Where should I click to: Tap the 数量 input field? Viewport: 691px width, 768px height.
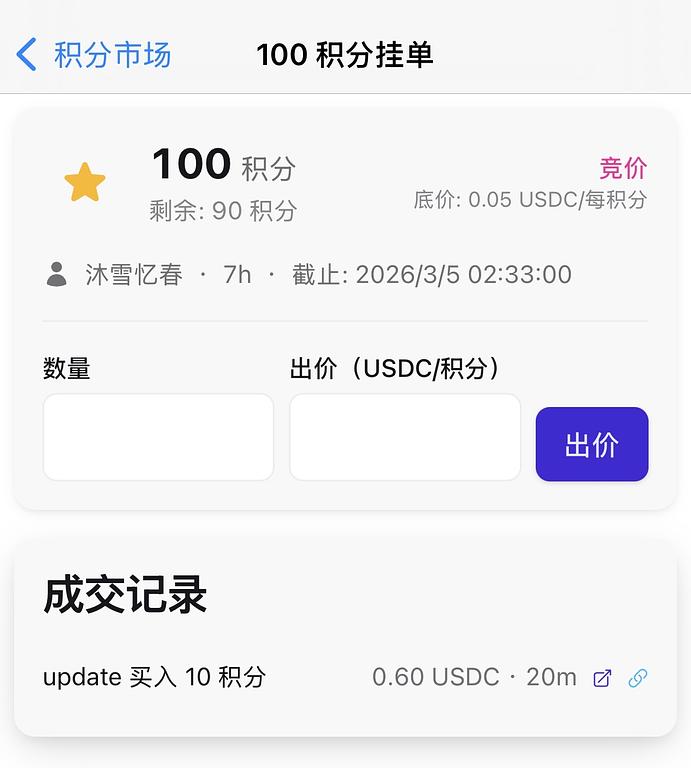pos(158,437)
